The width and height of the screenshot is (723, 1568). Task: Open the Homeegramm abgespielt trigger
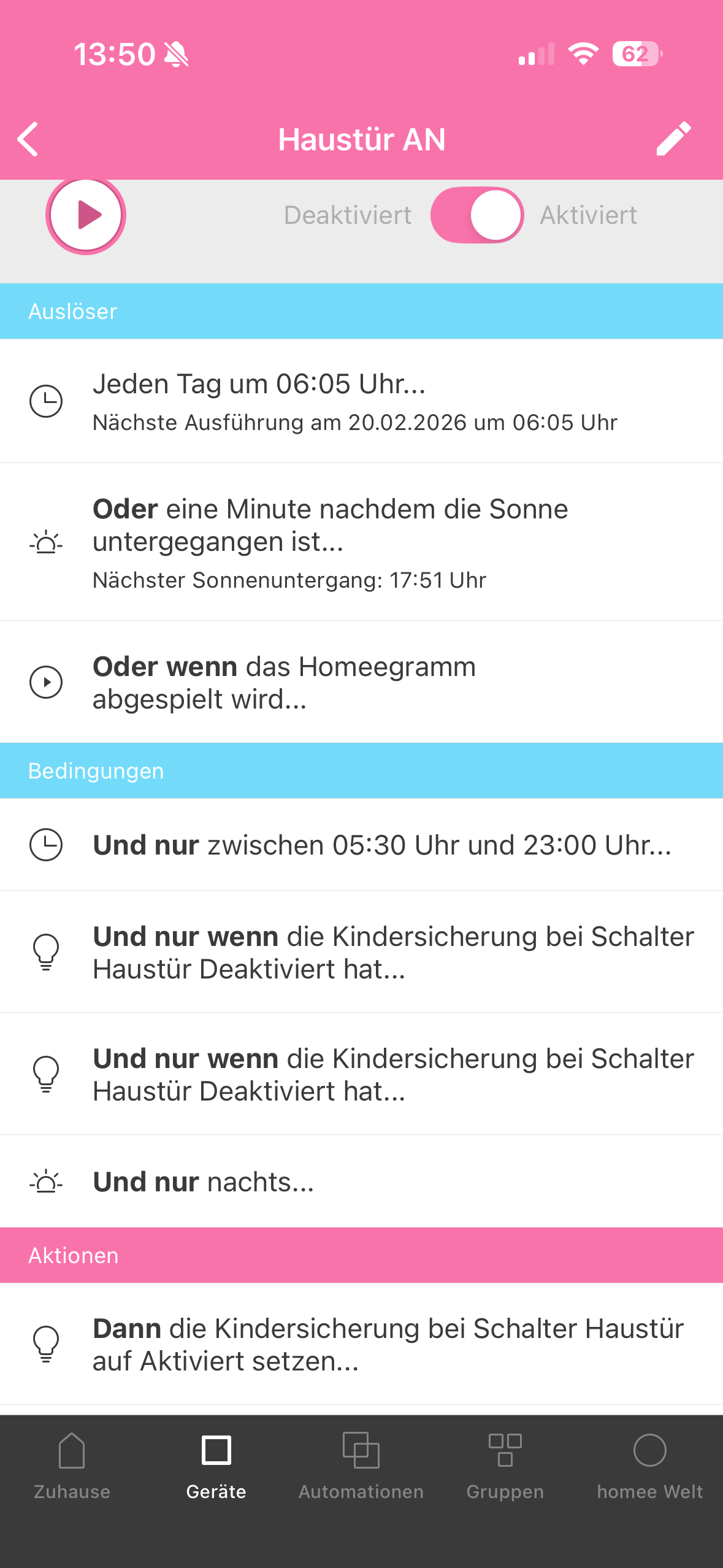point(361,682)
